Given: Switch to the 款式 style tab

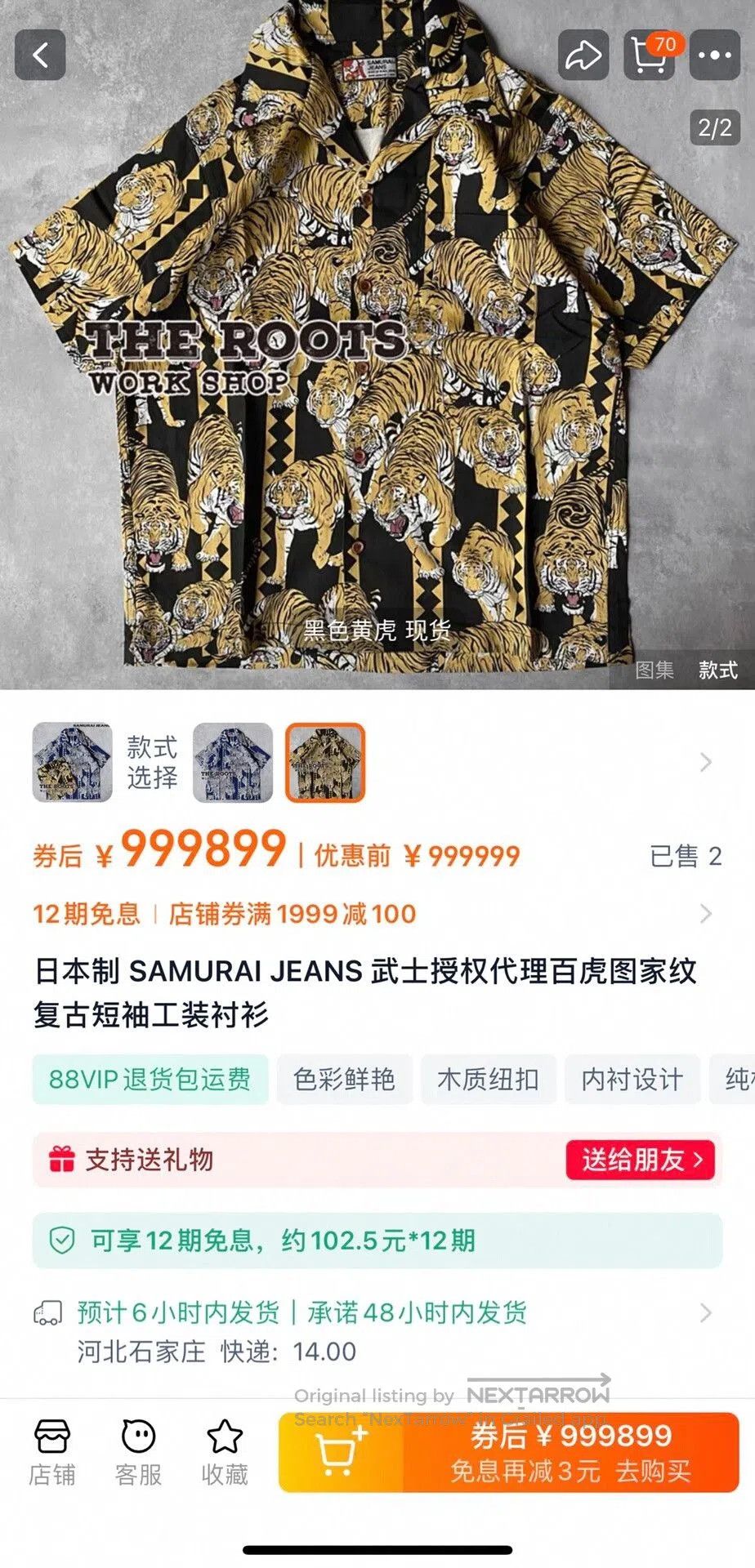Looking at the screenshot, I should 718,670.
